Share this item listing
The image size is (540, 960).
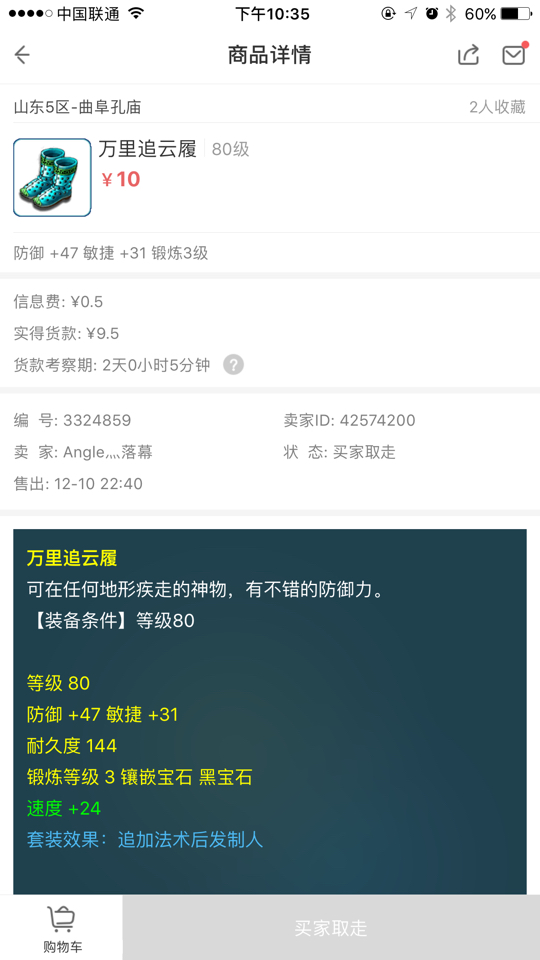pos(468,55)
